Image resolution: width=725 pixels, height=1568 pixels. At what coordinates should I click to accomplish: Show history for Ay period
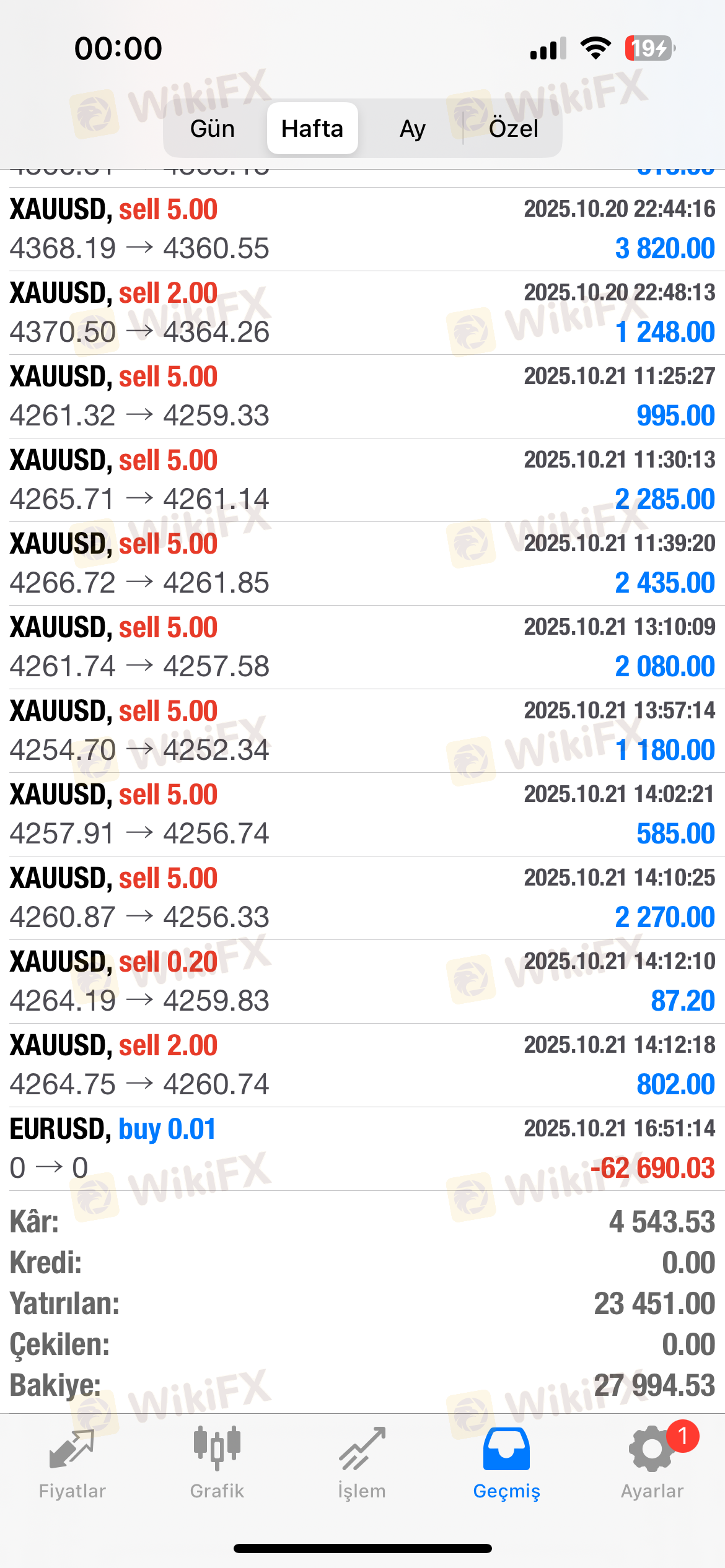(x=413, y=129)
